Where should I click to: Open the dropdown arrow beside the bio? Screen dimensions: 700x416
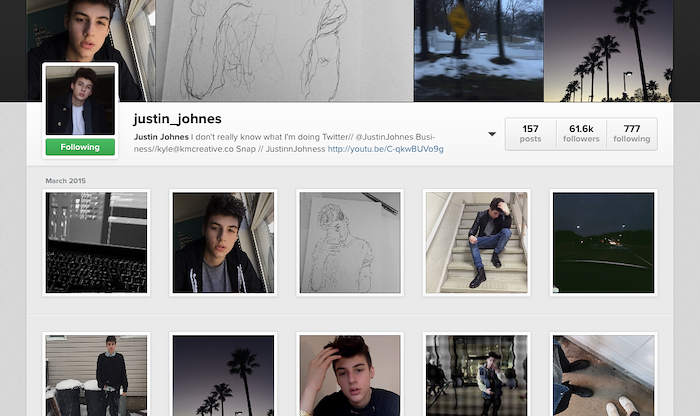[x=492, y=134]
